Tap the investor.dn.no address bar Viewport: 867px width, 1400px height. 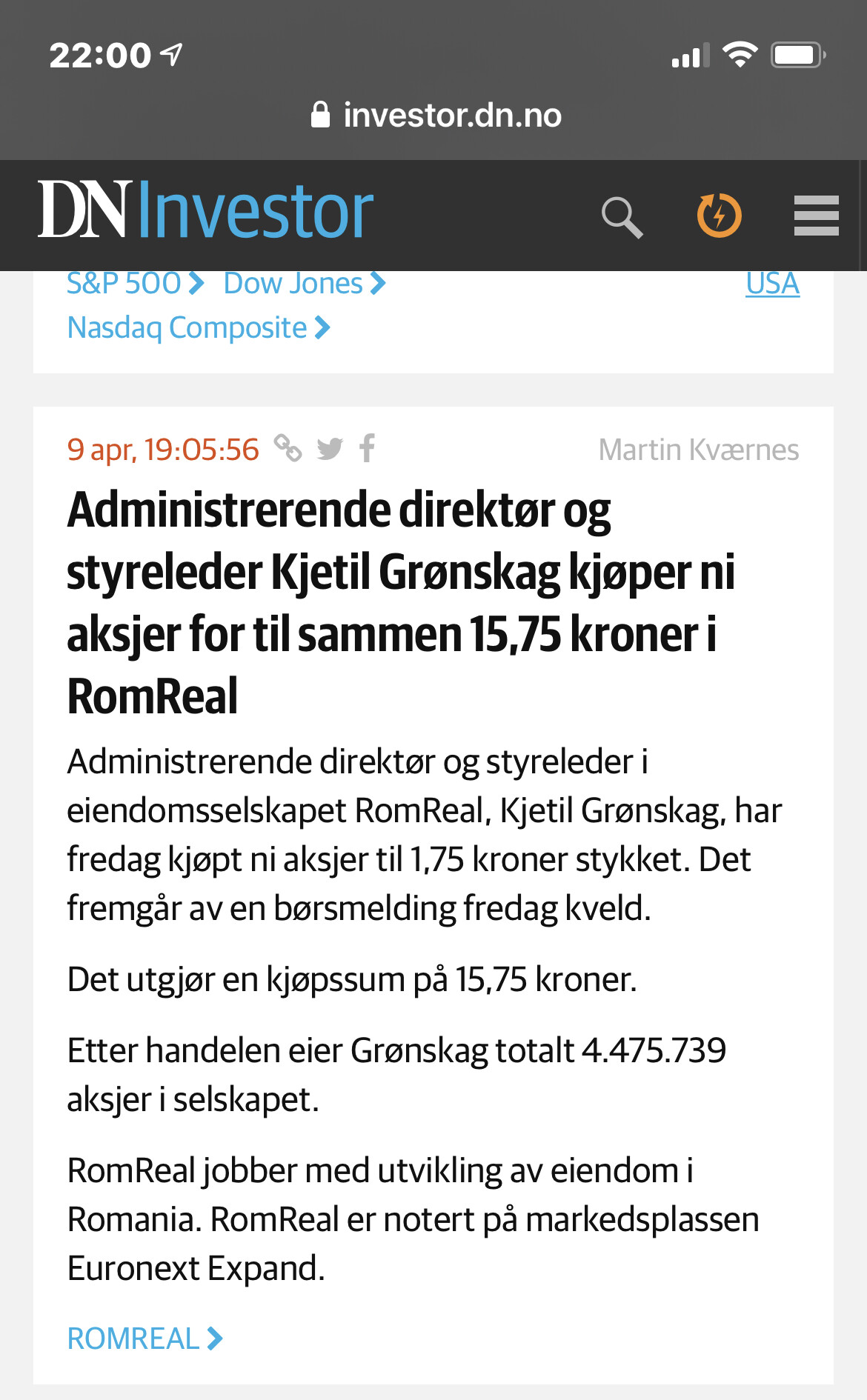[x=436, y=116]
